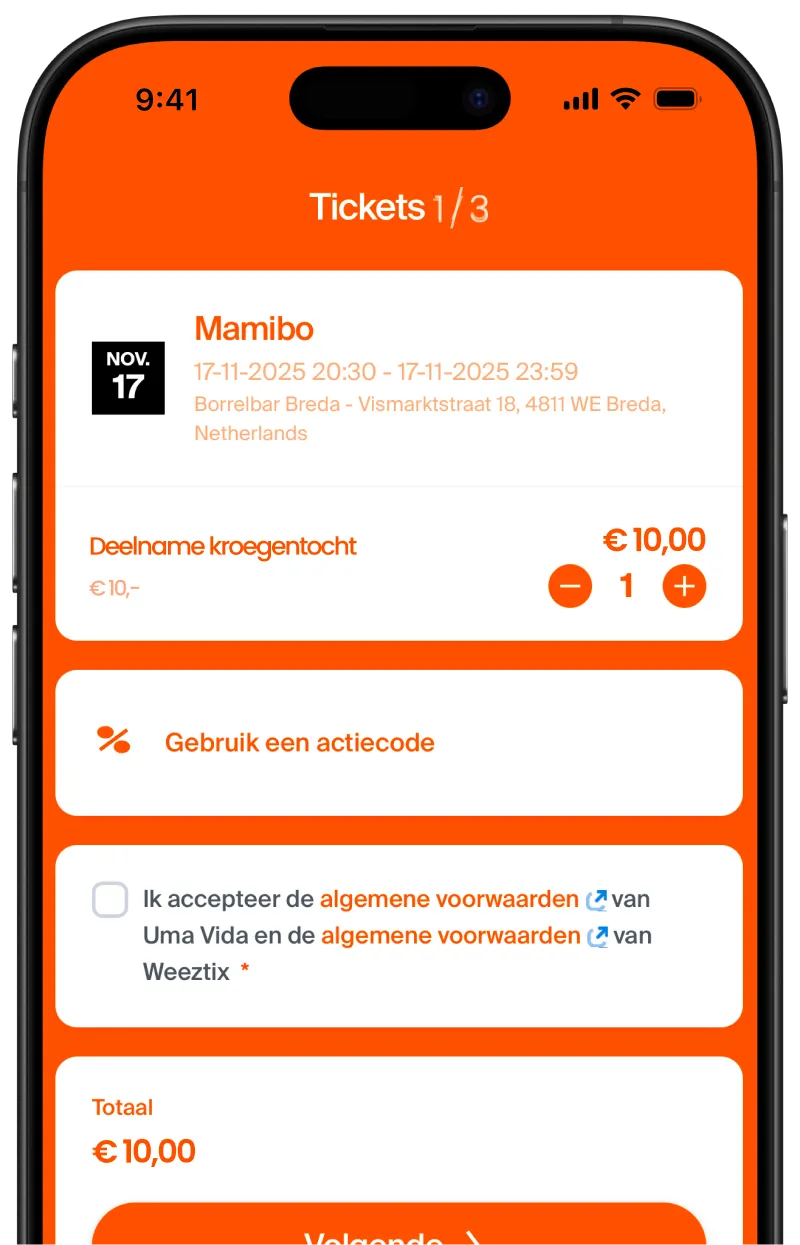Screen dimensions: 800x1245
Task: Open the external link icon after first voorwaarden
Action: [596, 900]
